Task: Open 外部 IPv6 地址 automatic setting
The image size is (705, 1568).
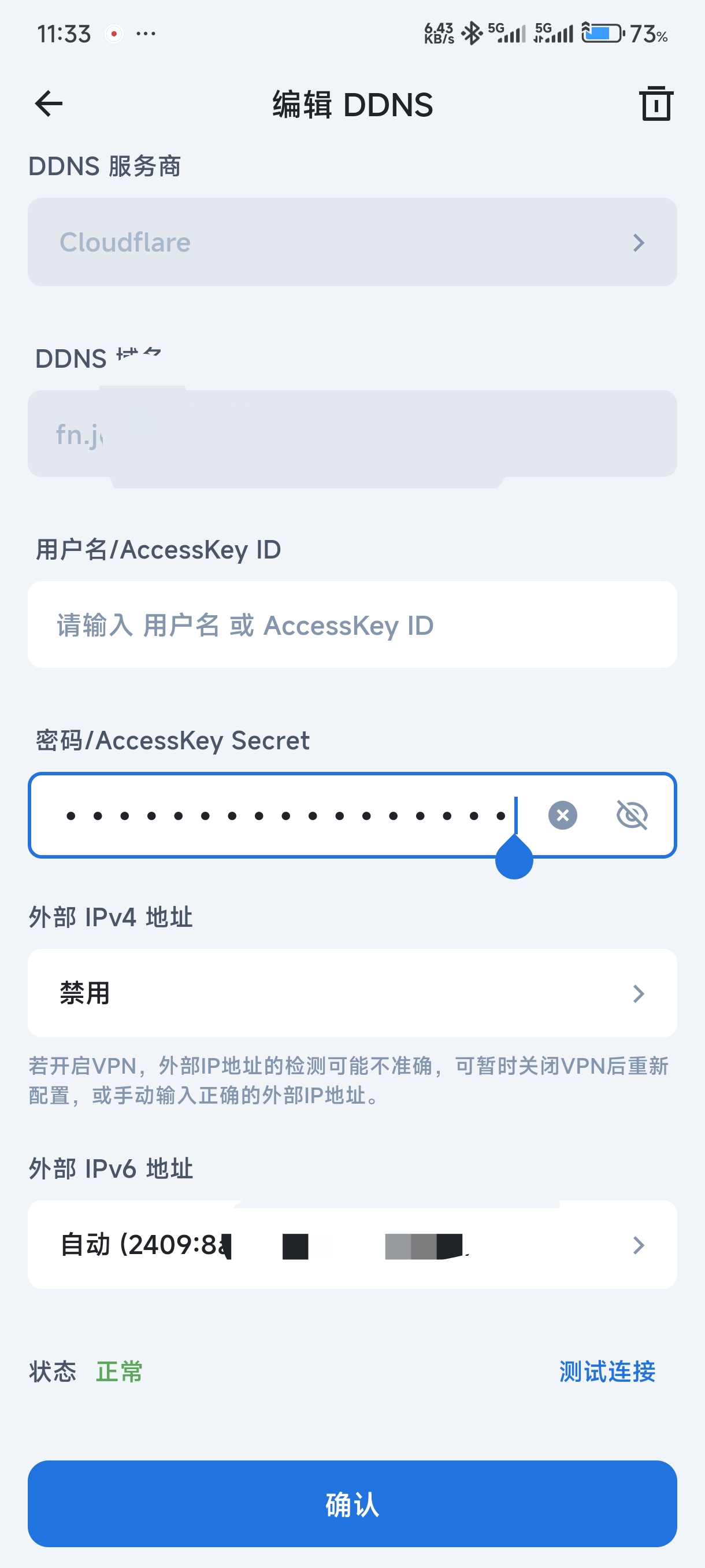Action: point(352,1244)
